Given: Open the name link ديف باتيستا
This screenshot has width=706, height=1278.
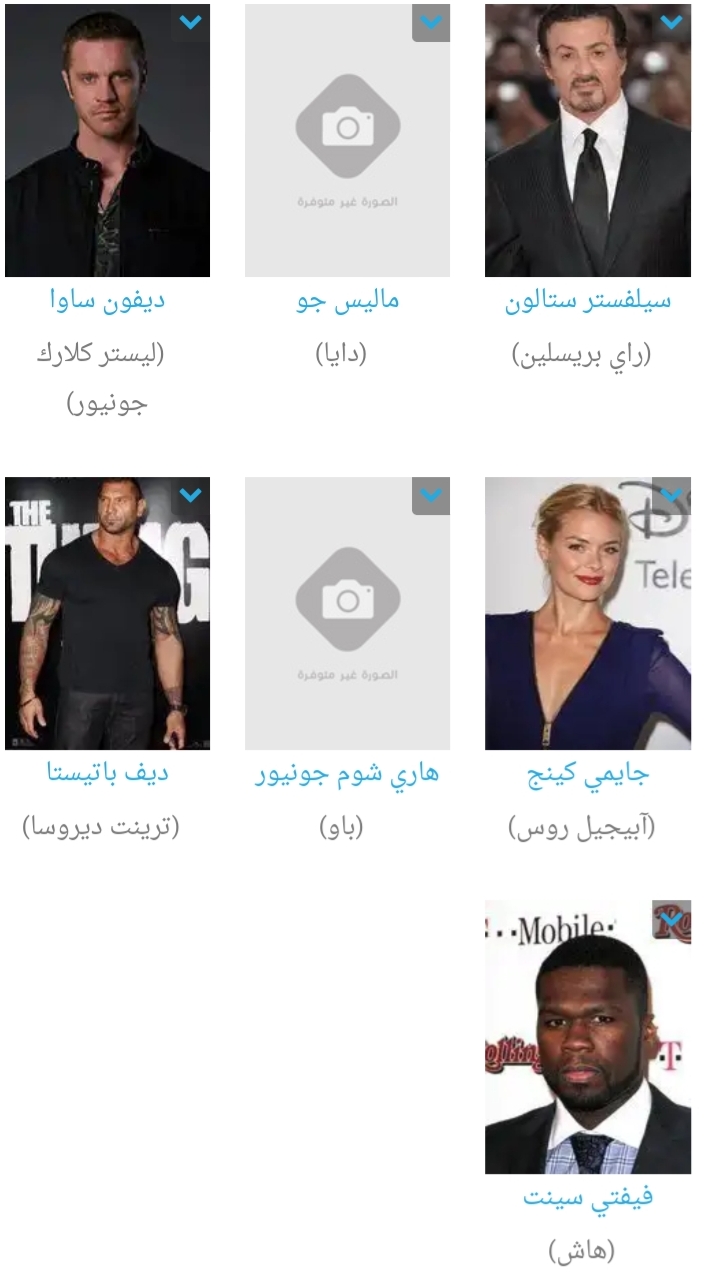Looking at the screenshot, I should (107, 773).
